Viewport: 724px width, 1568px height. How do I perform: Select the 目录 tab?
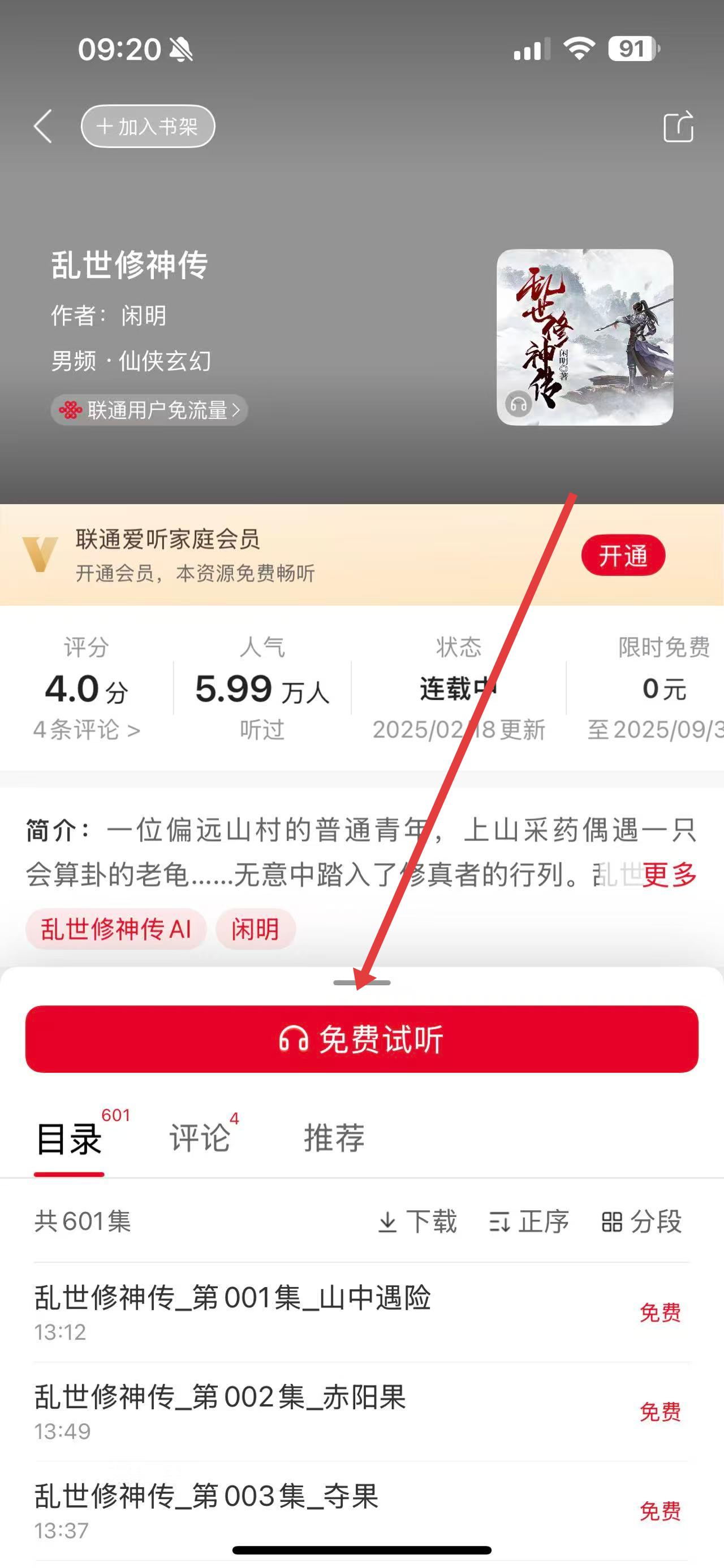point(69,1138)
